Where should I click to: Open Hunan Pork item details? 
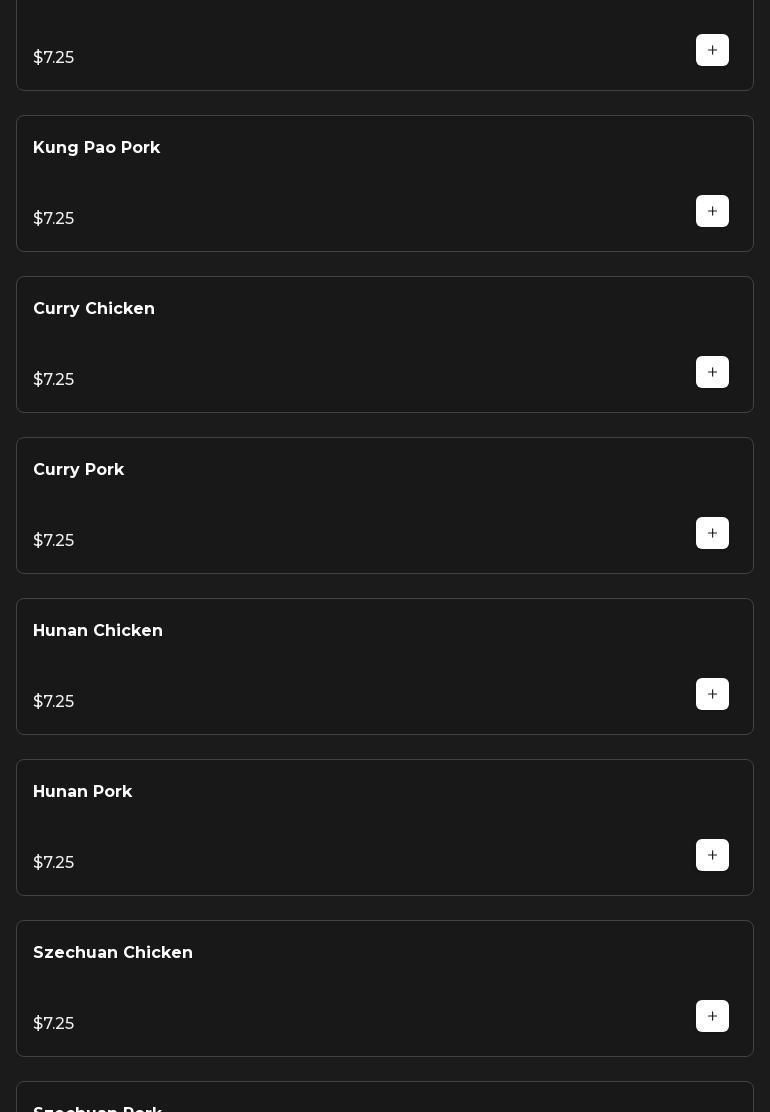pos(385,828)
